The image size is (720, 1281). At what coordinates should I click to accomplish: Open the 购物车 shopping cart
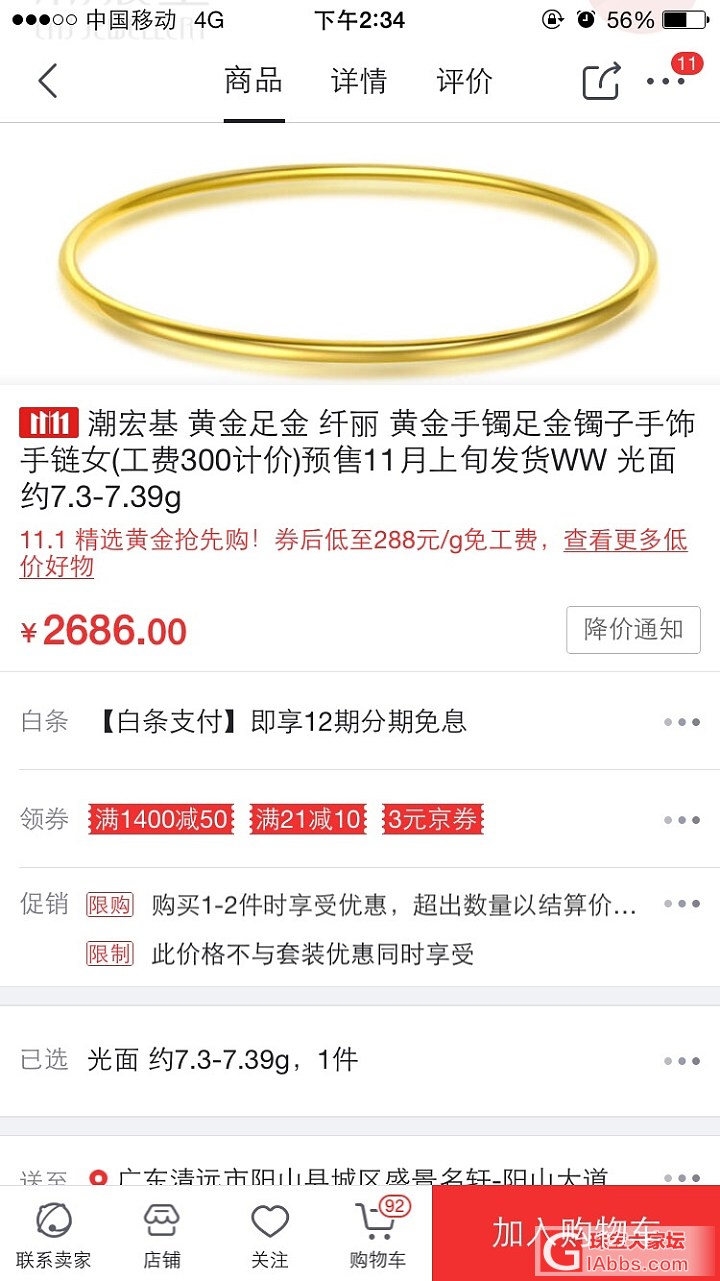tap(378, 1235)
